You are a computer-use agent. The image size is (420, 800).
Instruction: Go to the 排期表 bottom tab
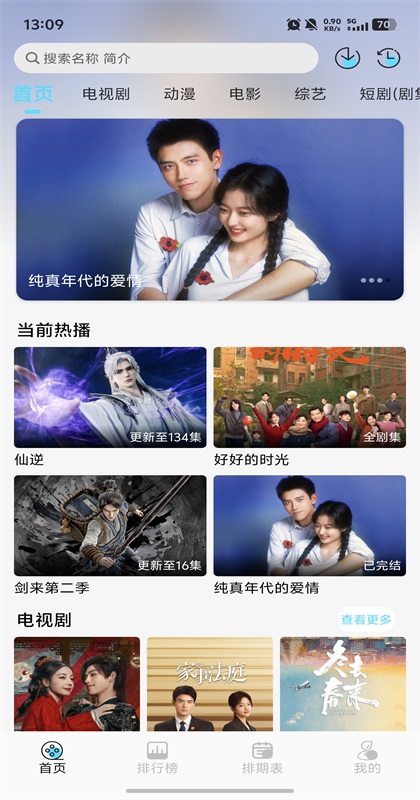click(262, 757)
